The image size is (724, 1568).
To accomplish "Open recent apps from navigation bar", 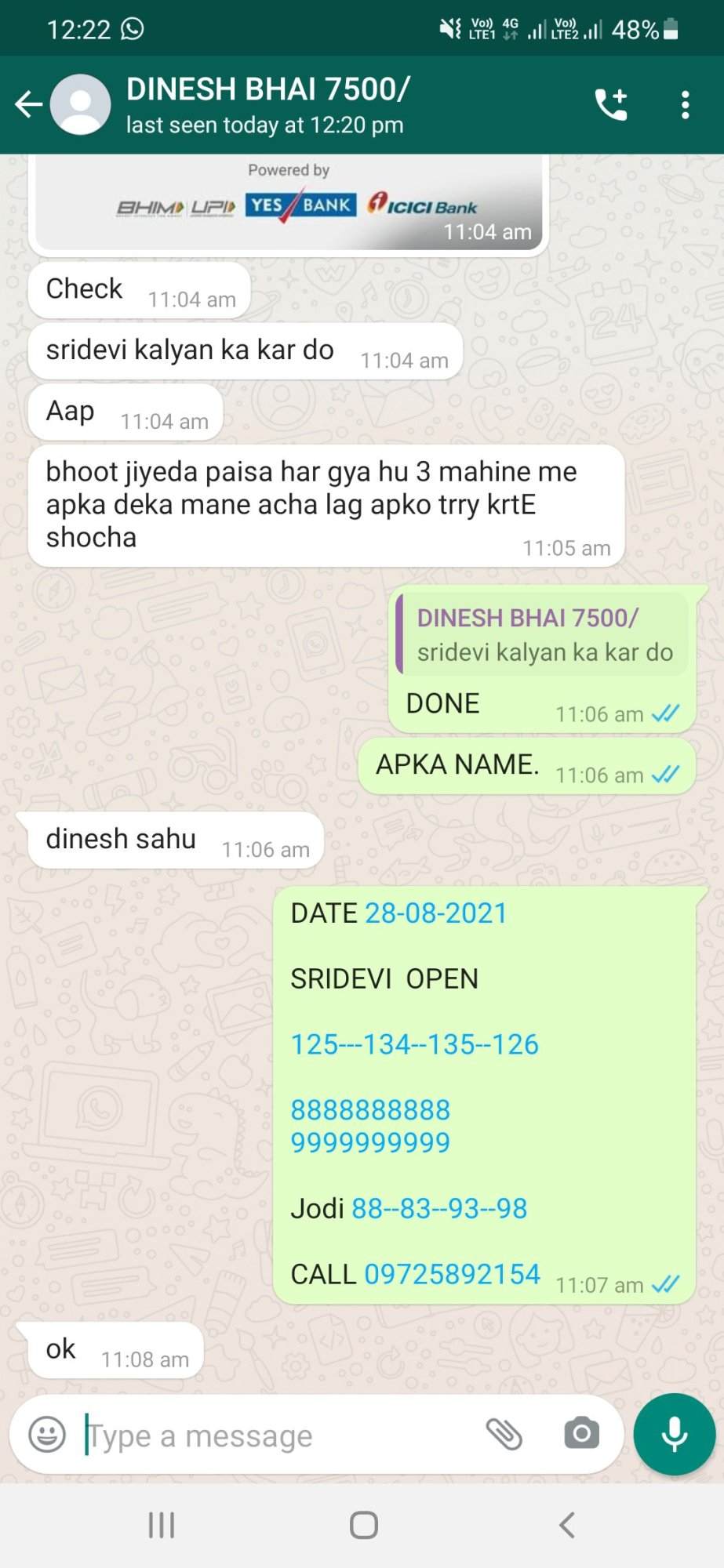I will coord(162,1525).
